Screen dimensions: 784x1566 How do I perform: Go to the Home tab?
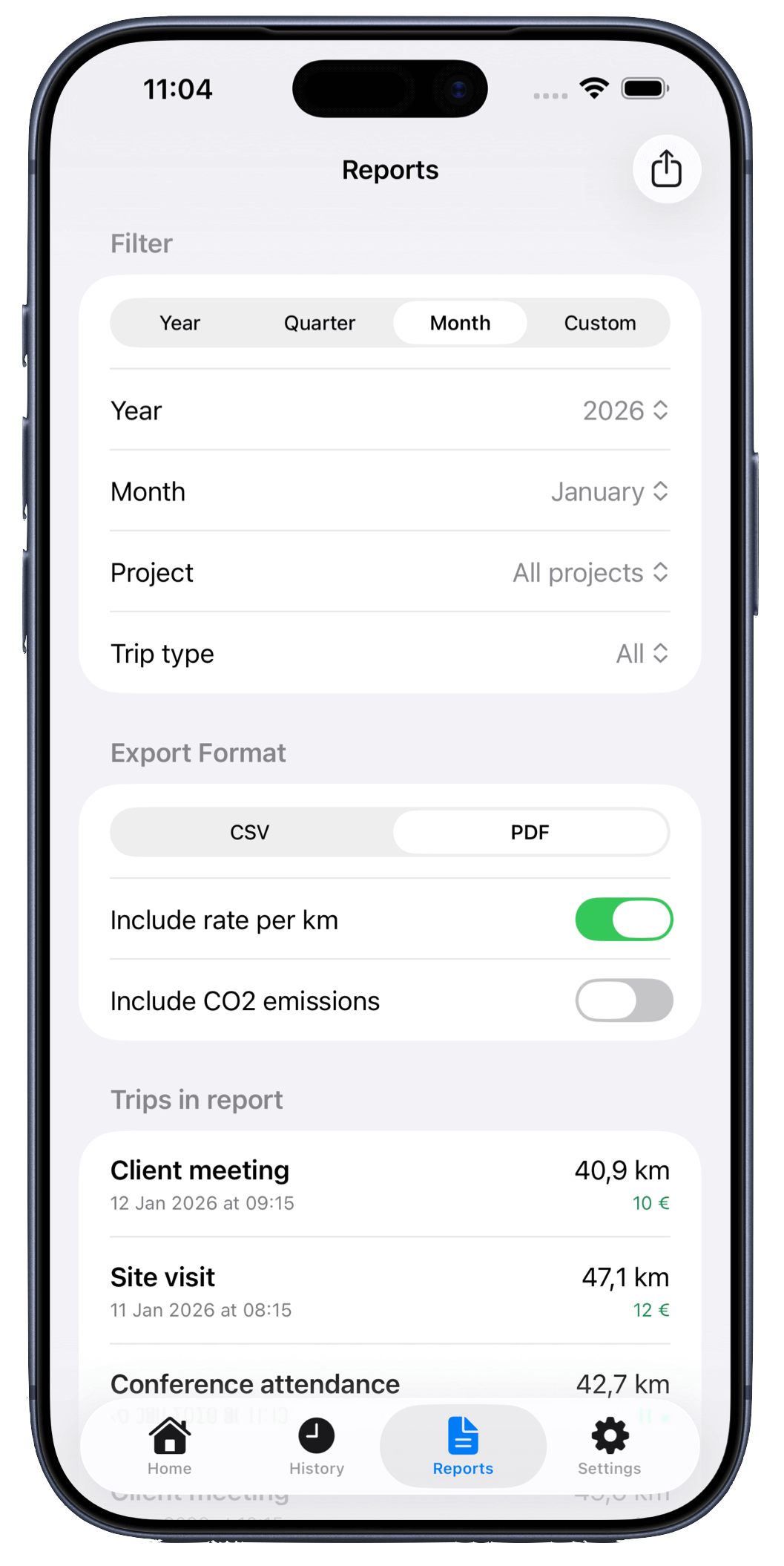pos(170,1446)
